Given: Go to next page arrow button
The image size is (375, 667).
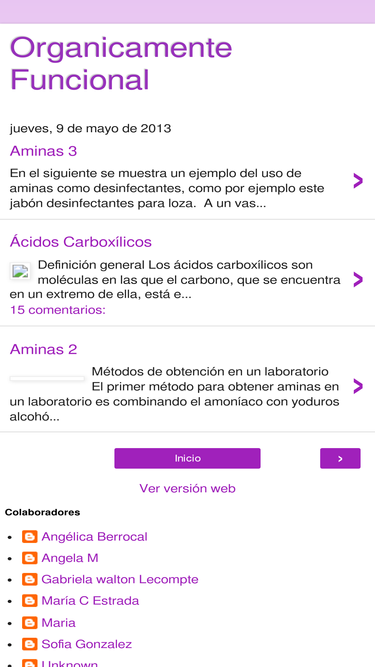Looking at the screenshot, I should 340,458.
